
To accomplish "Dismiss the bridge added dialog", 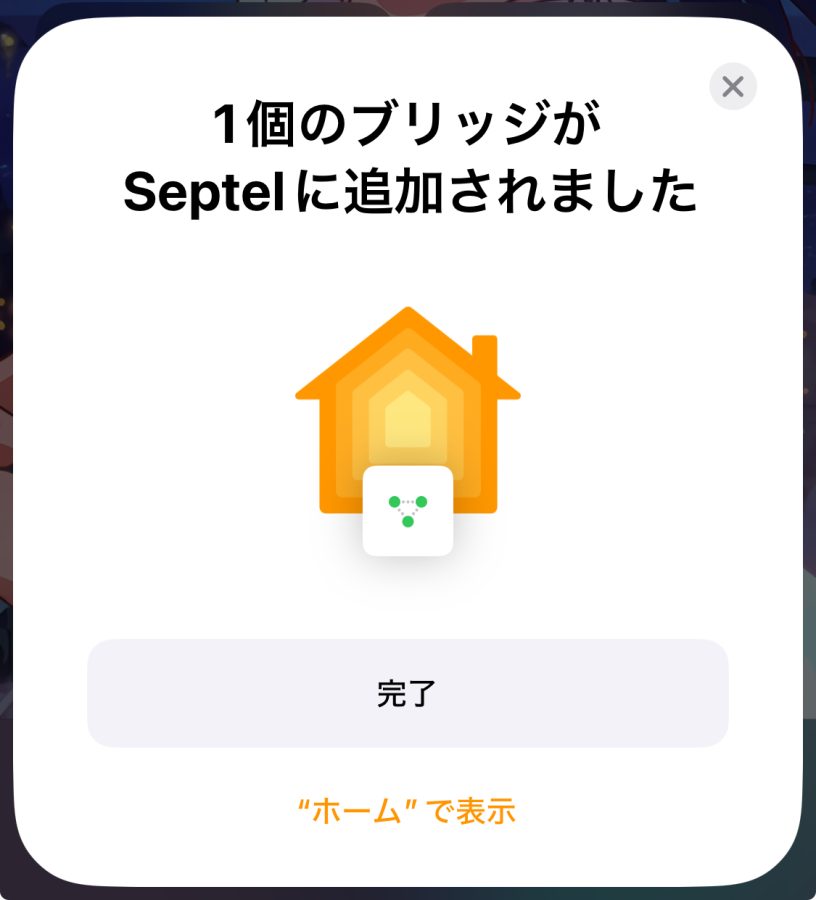I will 733,87.
